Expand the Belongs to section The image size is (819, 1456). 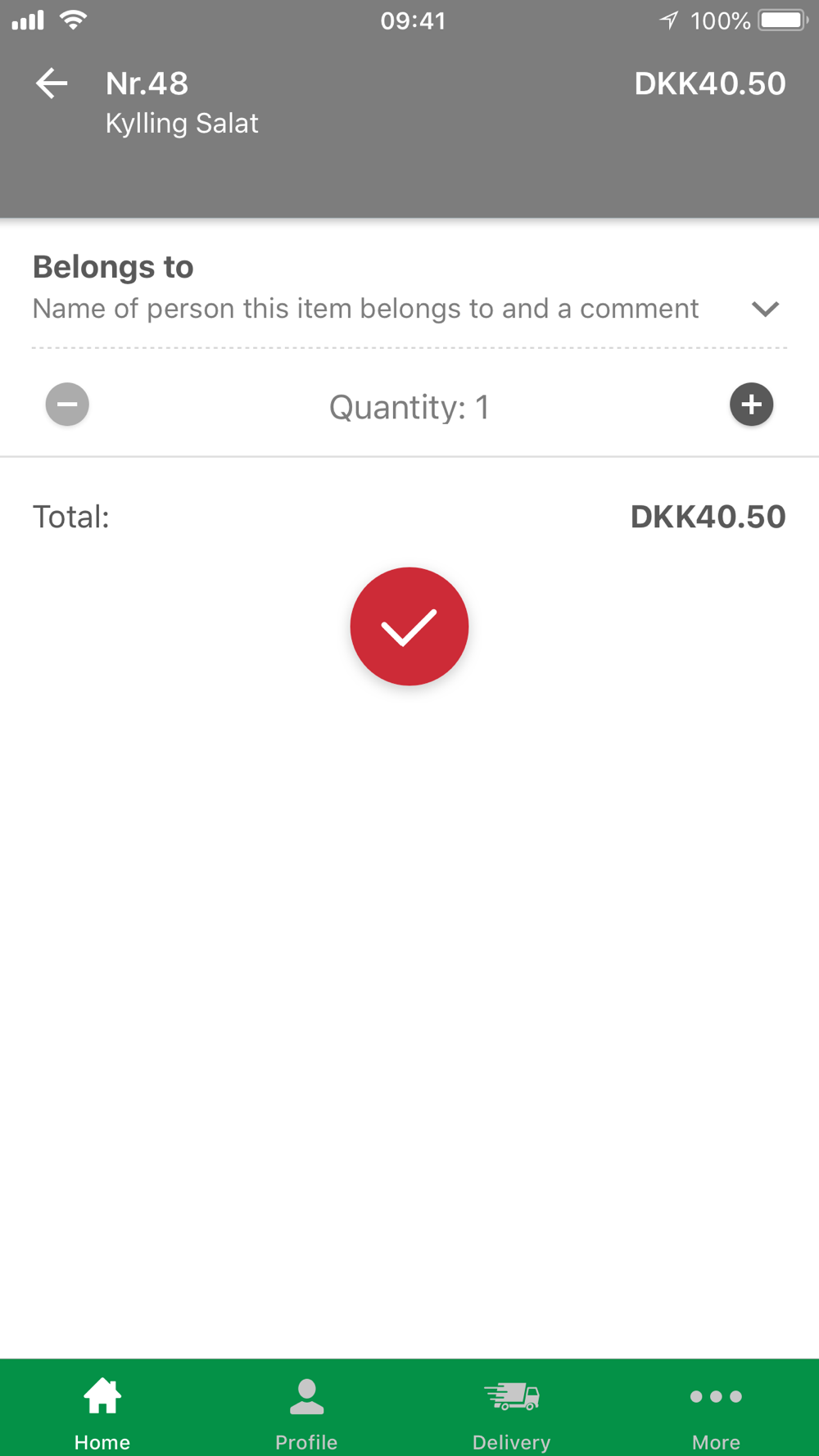765,310
